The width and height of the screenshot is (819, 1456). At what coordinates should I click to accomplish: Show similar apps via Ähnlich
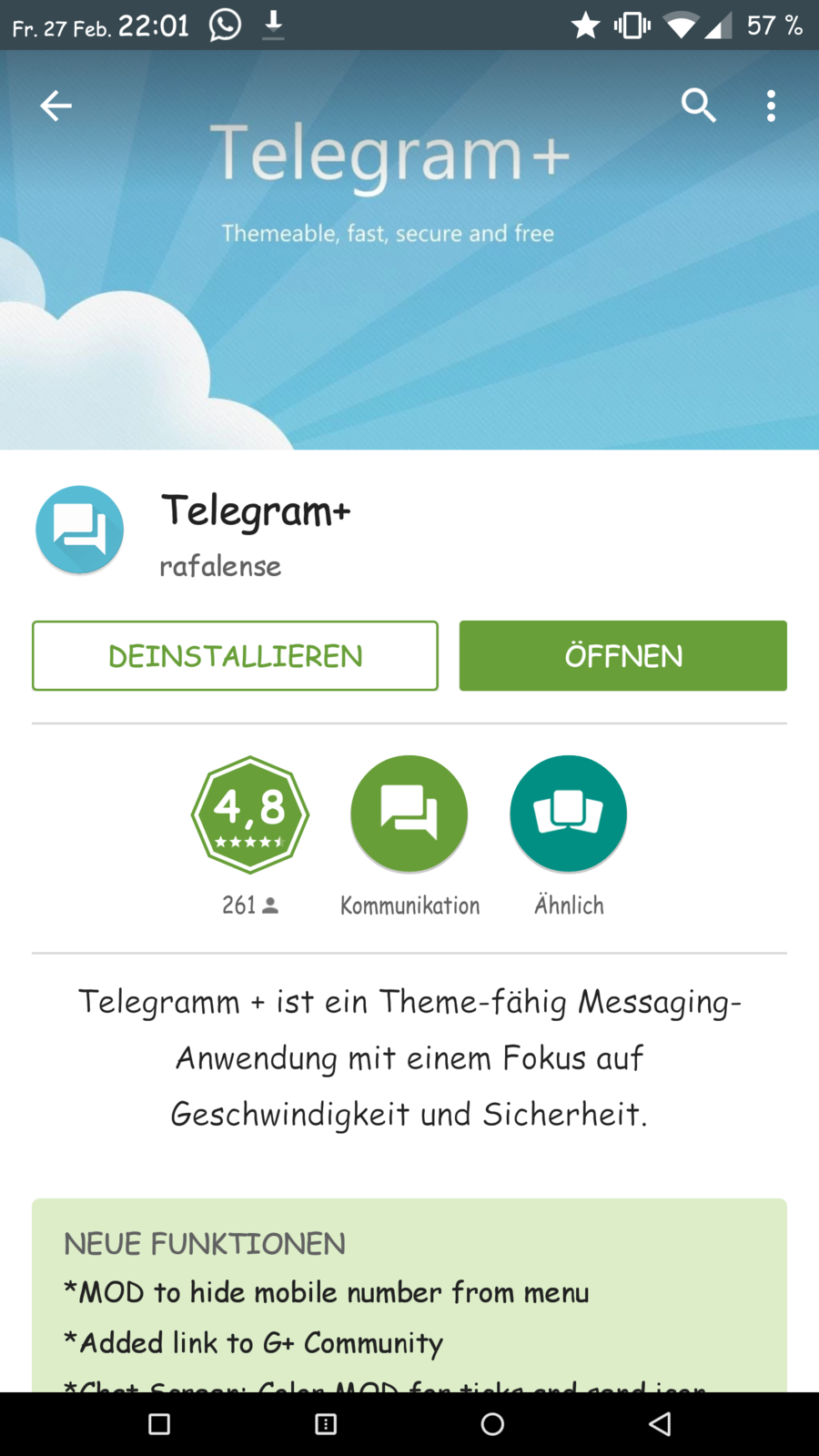click(569, 814)
